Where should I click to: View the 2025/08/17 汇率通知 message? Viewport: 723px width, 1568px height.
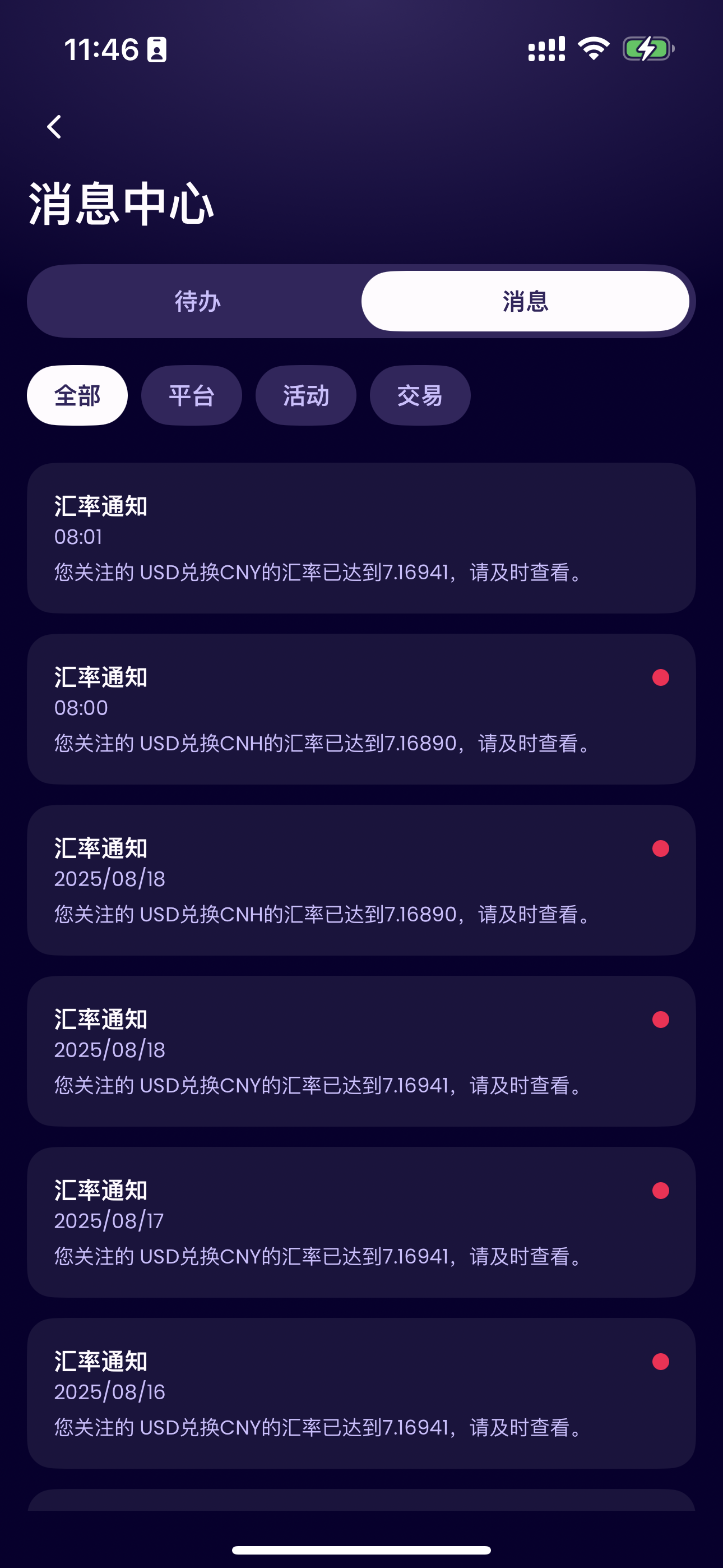(361, 1222)
